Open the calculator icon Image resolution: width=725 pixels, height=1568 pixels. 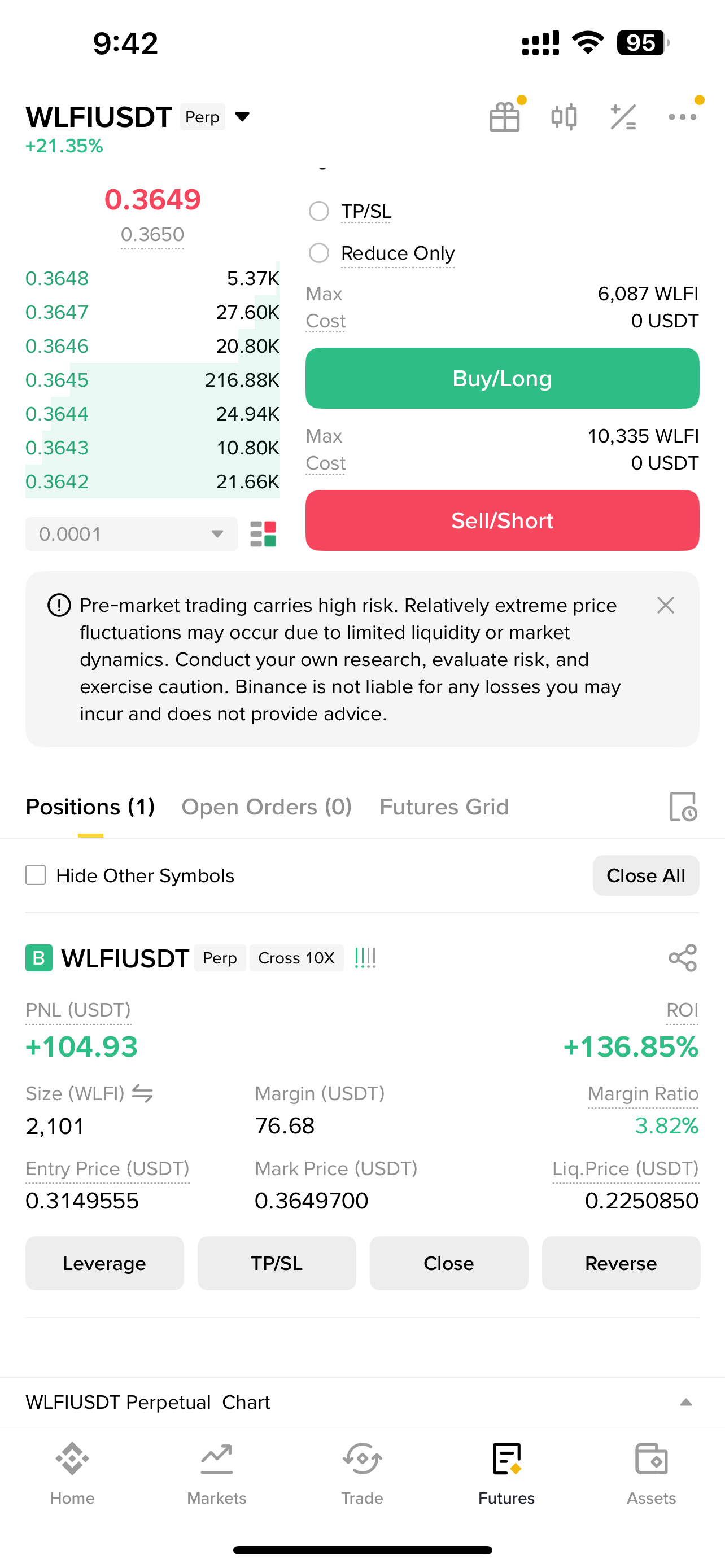tap(623, 117)
